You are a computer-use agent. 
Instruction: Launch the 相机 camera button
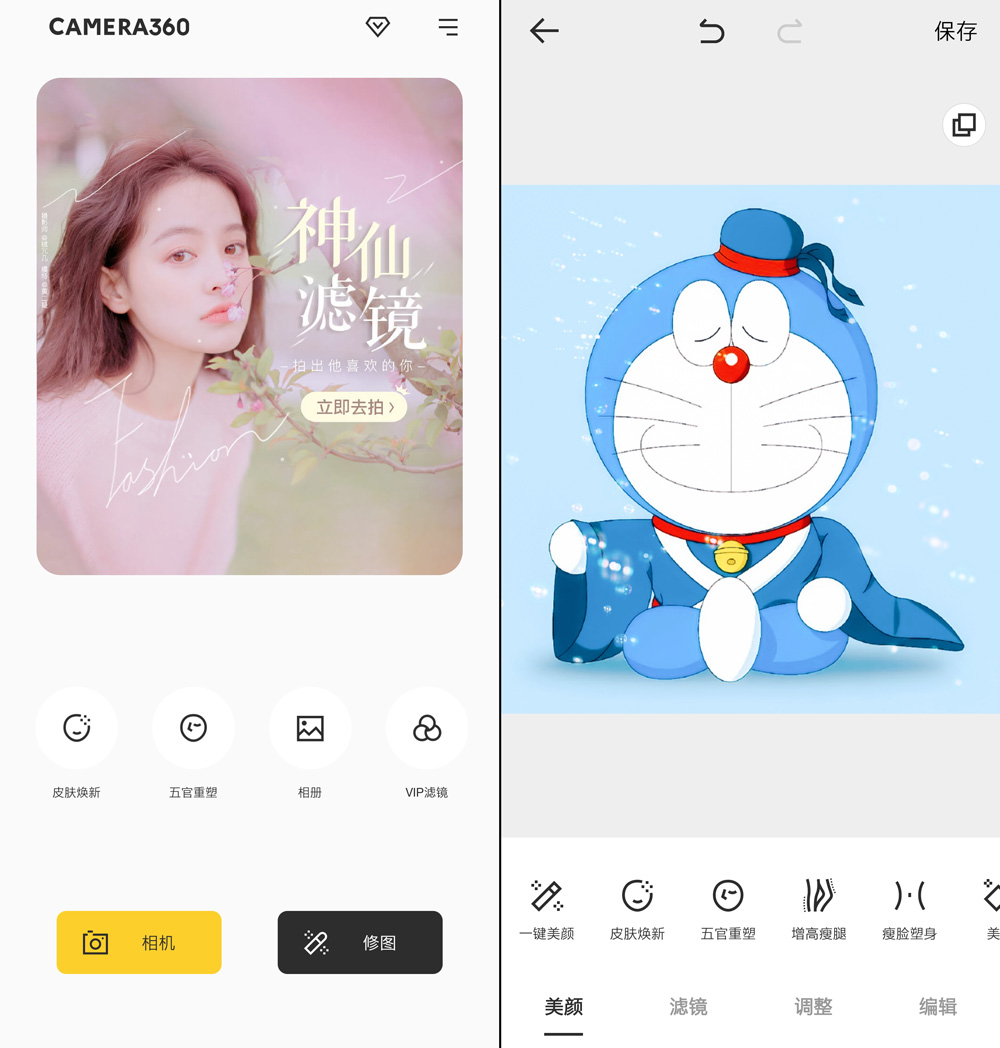pyautogui.click(x=139, y=942)
